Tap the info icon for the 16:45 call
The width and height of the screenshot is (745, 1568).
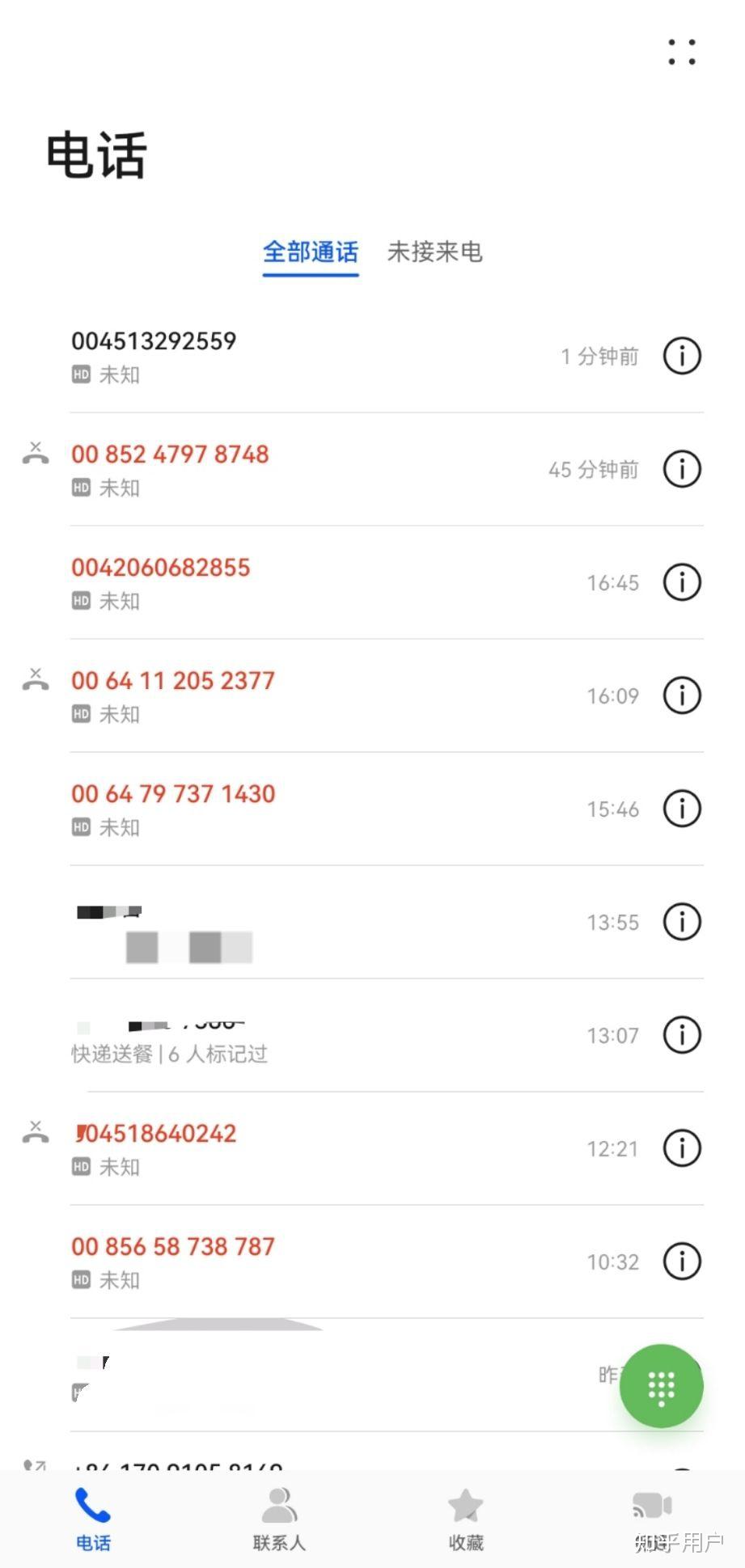682,582
